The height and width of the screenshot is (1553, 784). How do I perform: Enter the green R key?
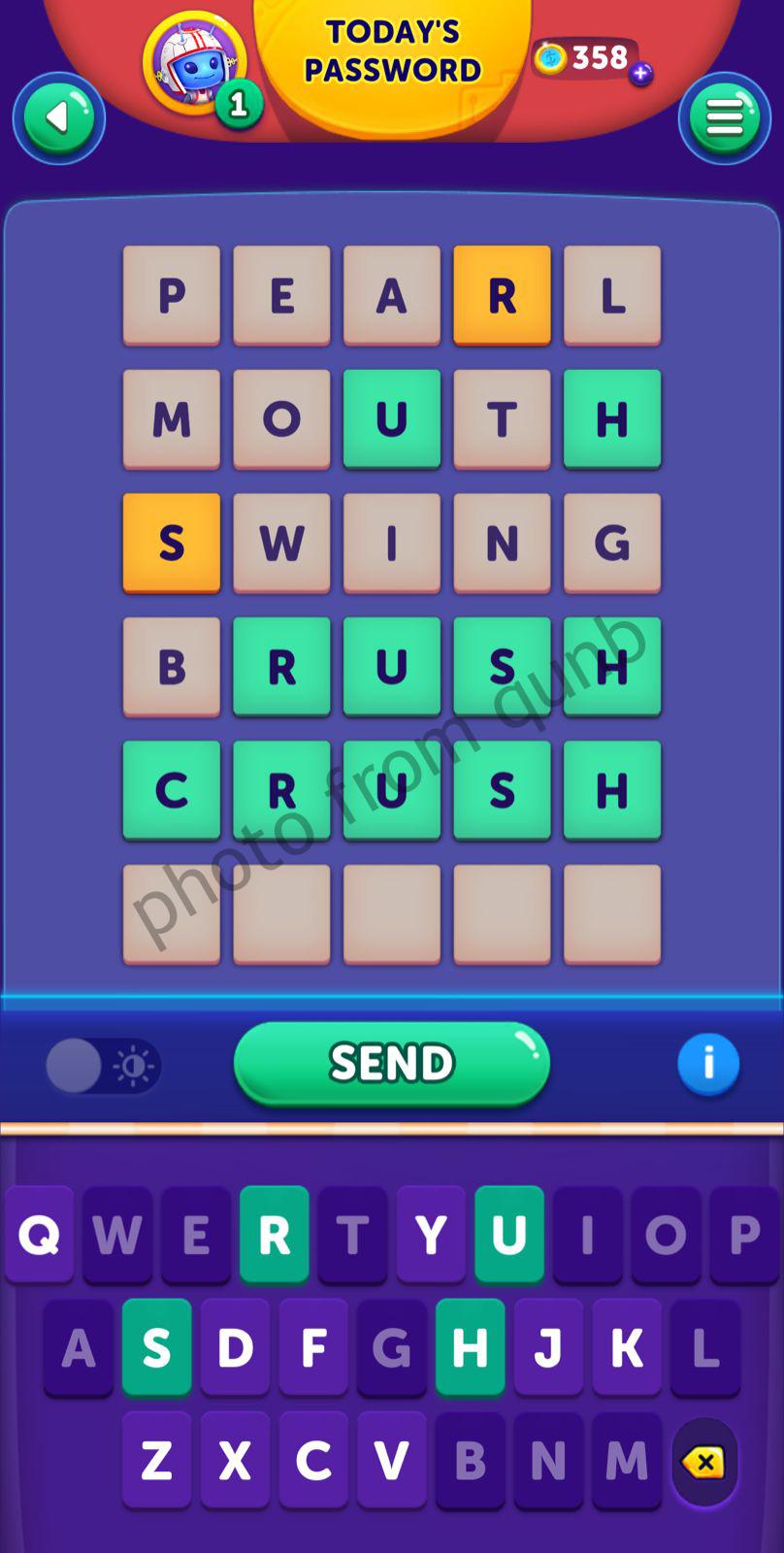(x=275, y=1234)
